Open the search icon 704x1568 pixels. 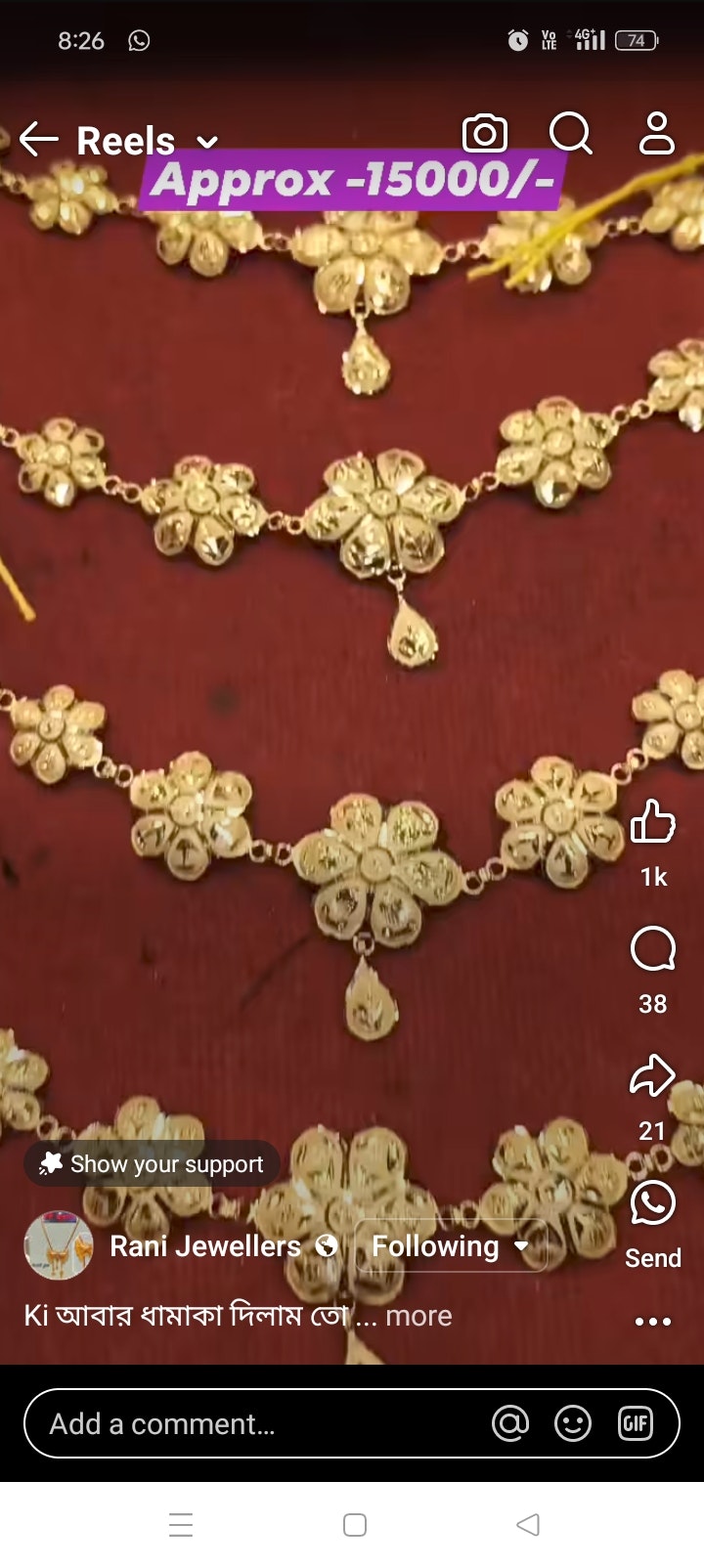[x=571, y=134]
